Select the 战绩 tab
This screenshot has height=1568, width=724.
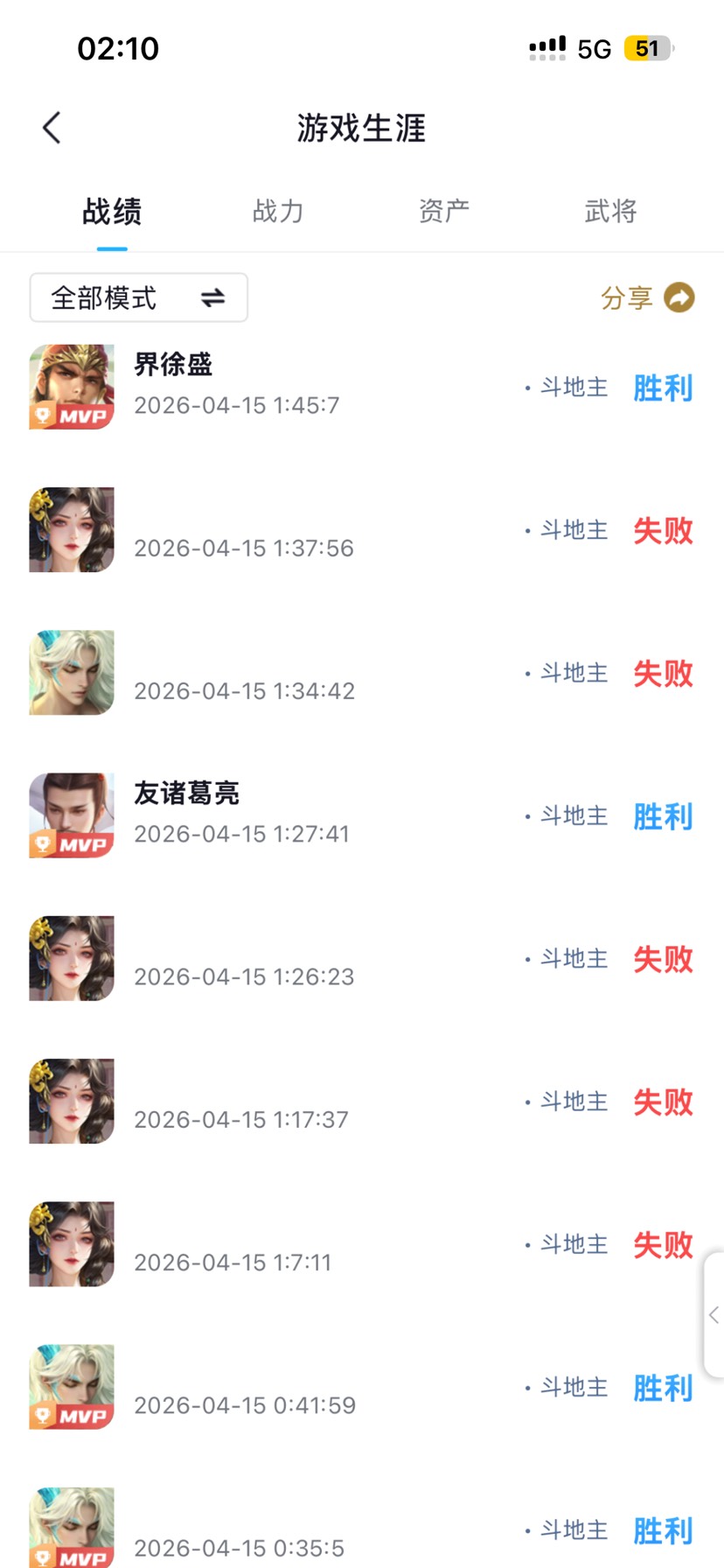[x=112, y=211]
